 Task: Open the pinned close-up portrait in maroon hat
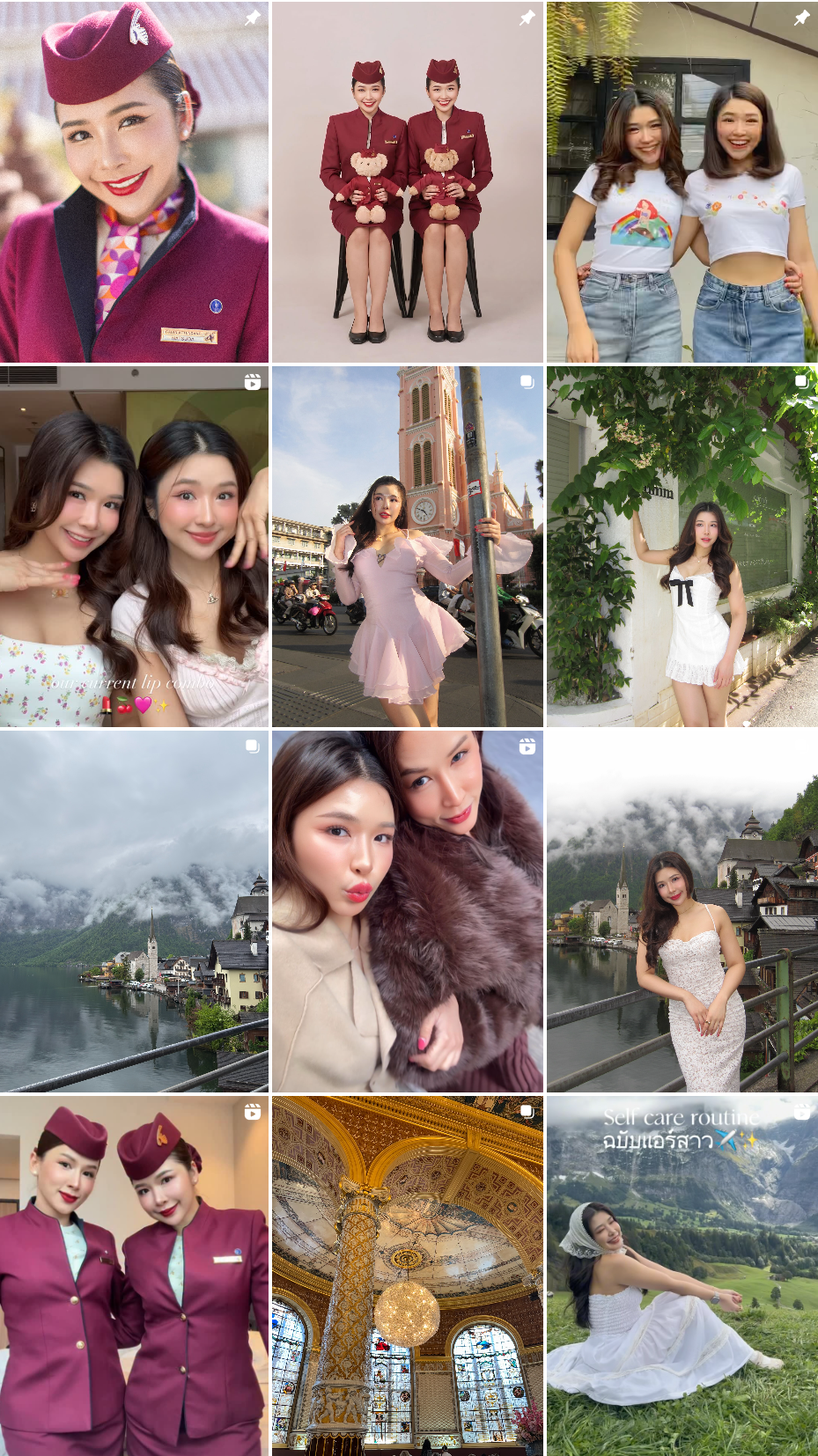click(134, 182)
